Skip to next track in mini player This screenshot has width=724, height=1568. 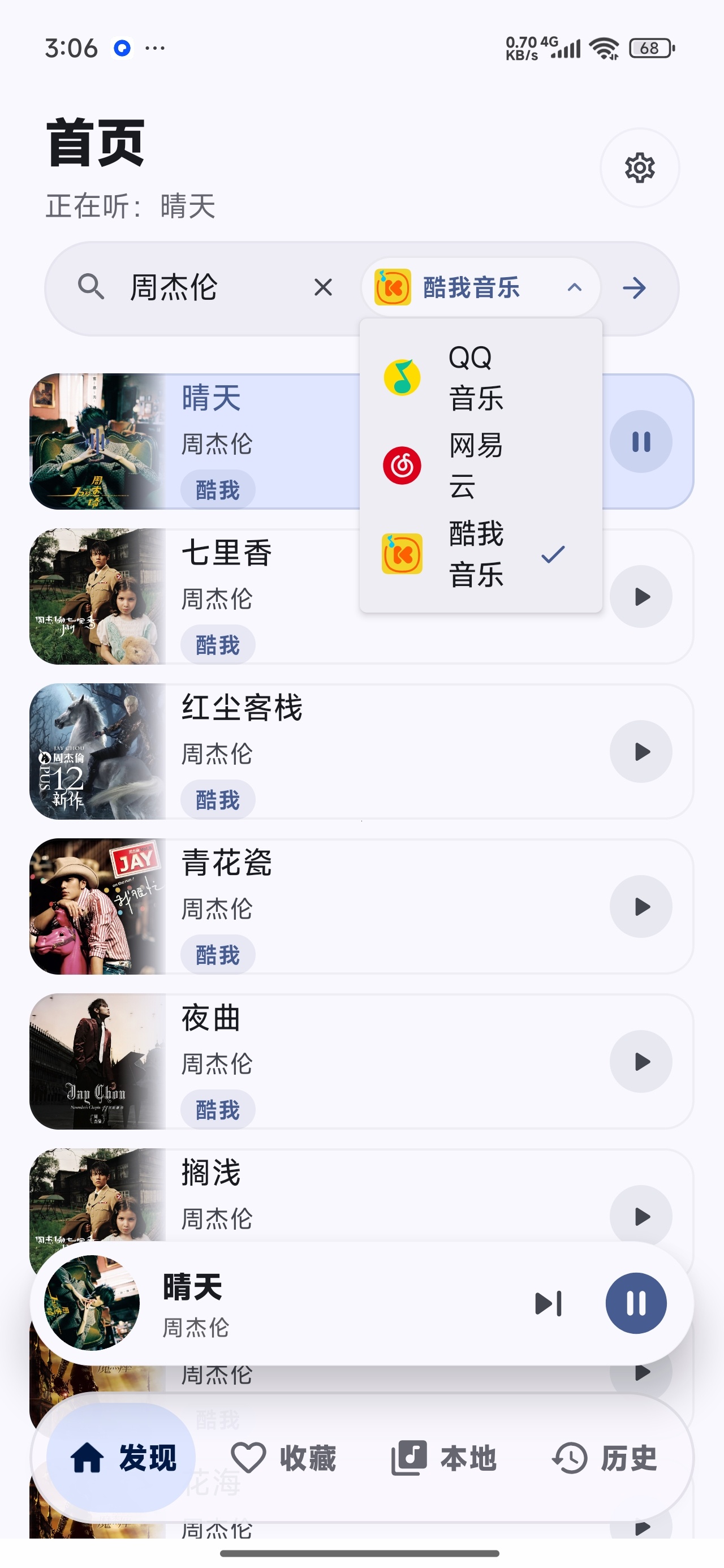[548, 1303]
